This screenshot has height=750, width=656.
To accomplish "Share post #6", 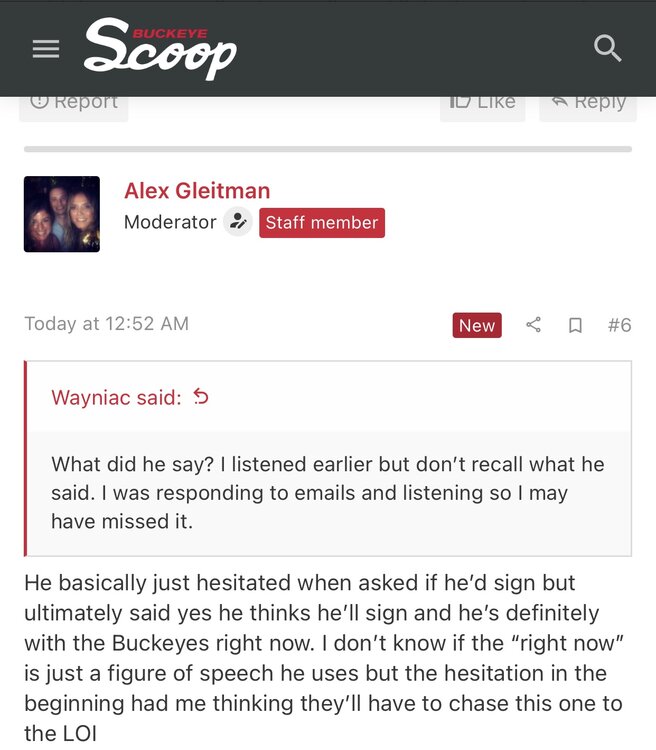I will 534,325.
